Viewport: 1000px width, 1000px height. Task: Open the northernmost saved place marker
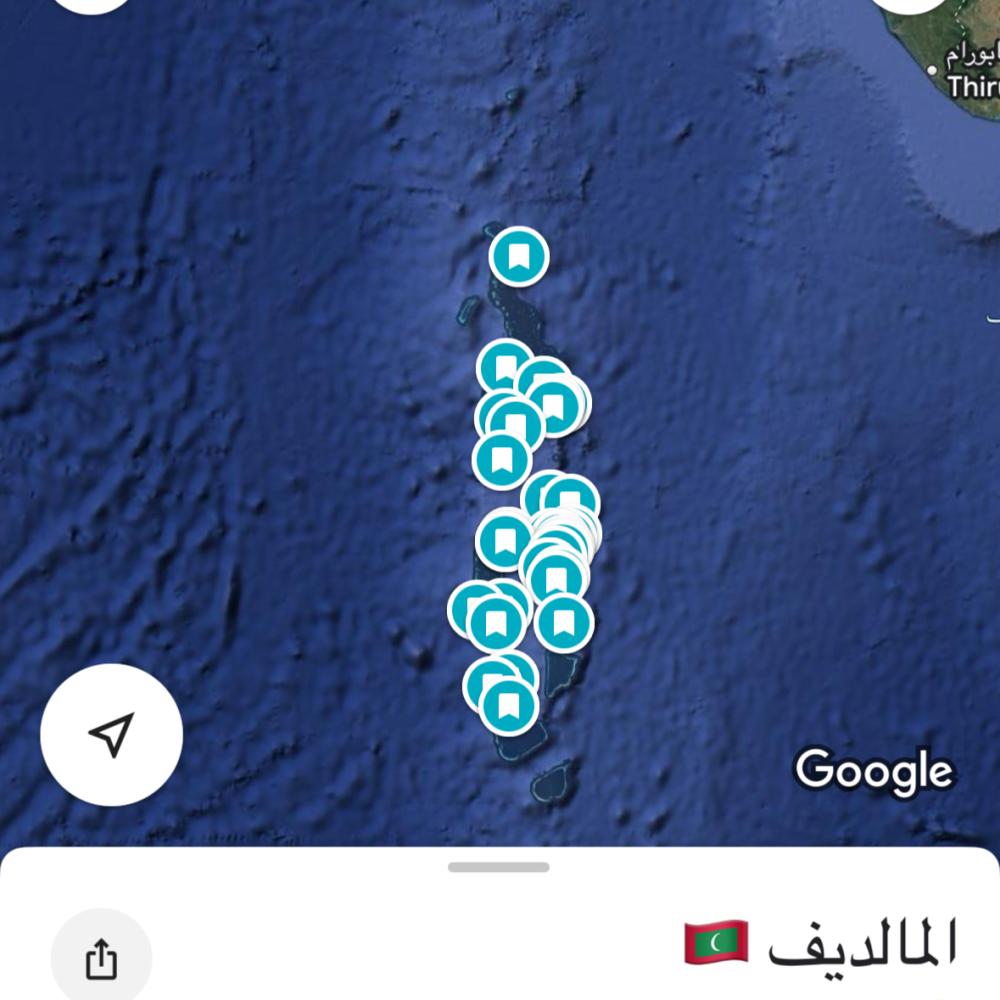518,257
